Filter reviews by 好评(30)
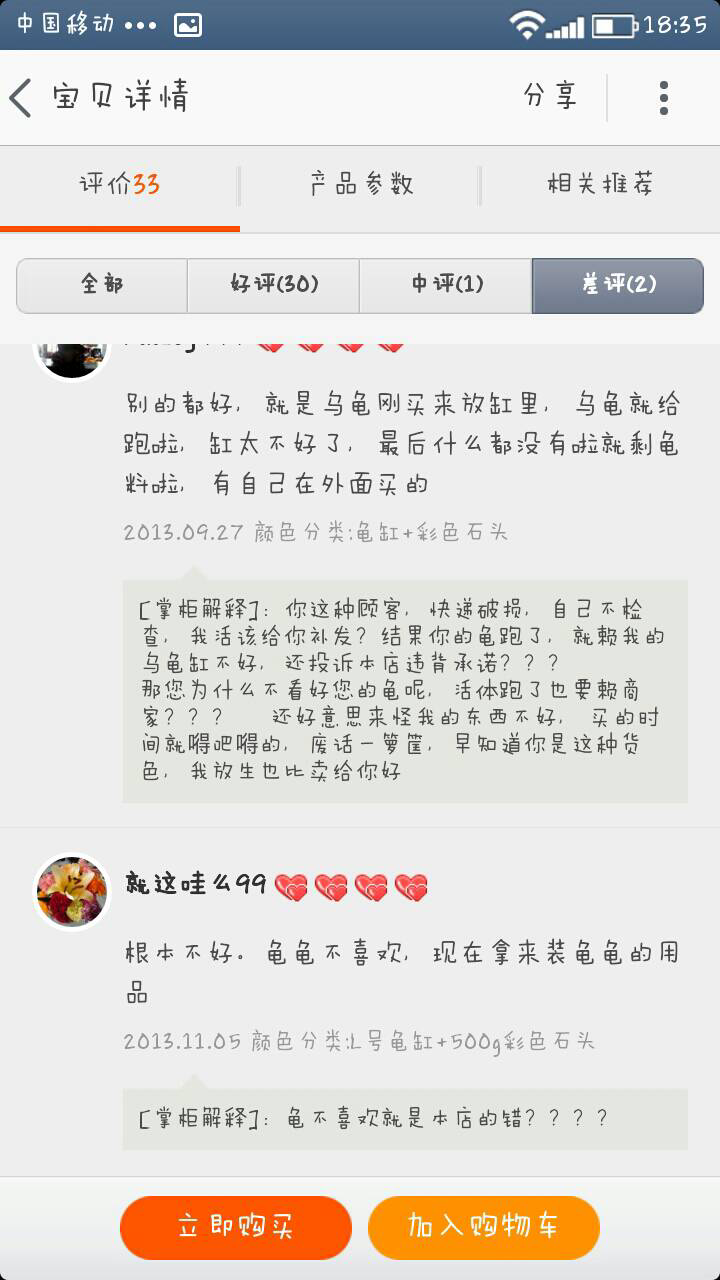 pyautogui.click(x=273, y=285)
